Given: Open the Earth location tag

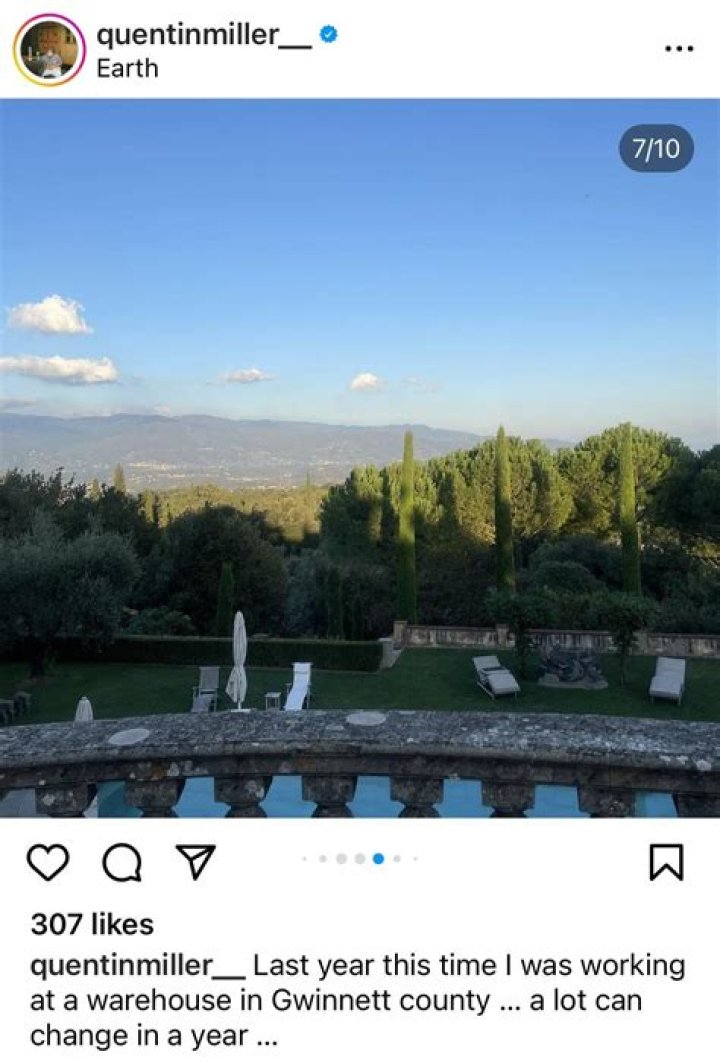Looking at the screenshot, I should point(127,69).
